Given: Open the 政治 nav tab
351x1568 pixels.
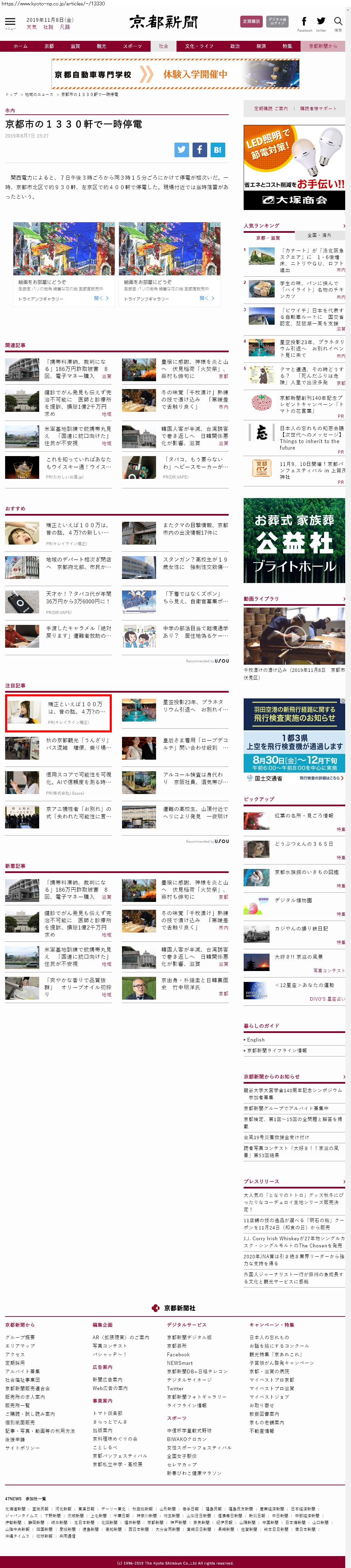Looking at the screenshot, I should click(x=234, y=46).
